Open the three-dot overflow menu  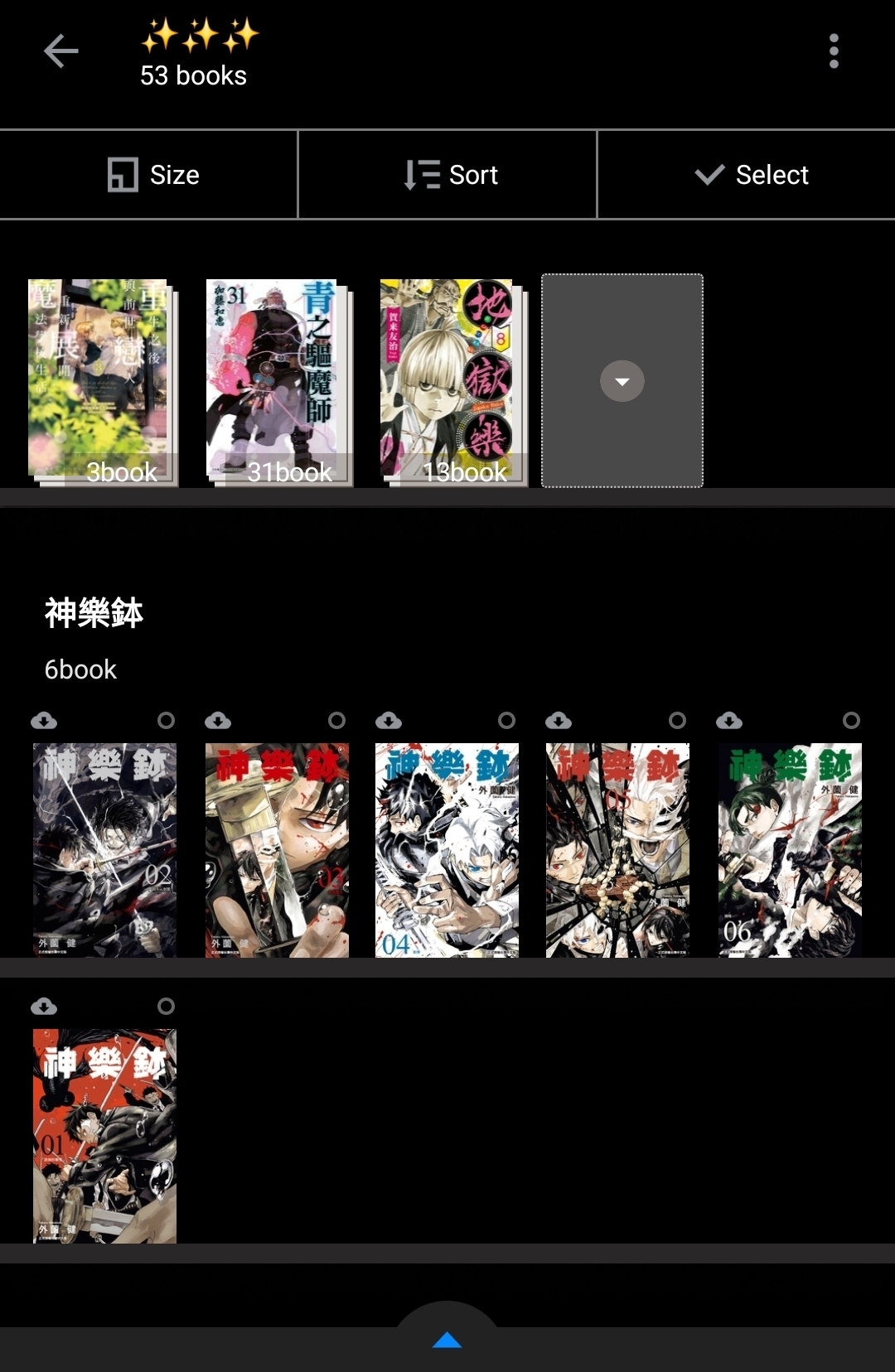coord(834,51)
